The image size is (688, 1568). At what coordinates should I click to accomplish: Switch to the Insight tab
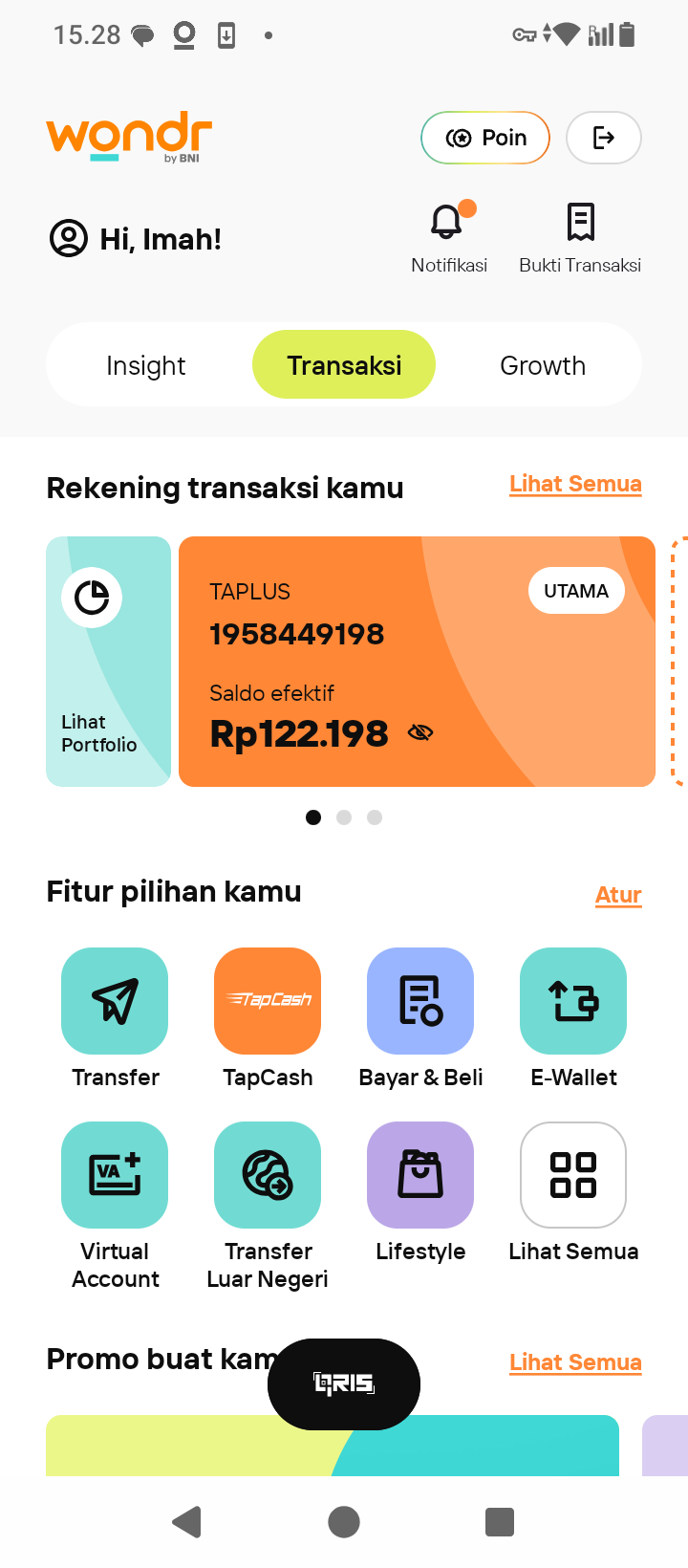145,365
